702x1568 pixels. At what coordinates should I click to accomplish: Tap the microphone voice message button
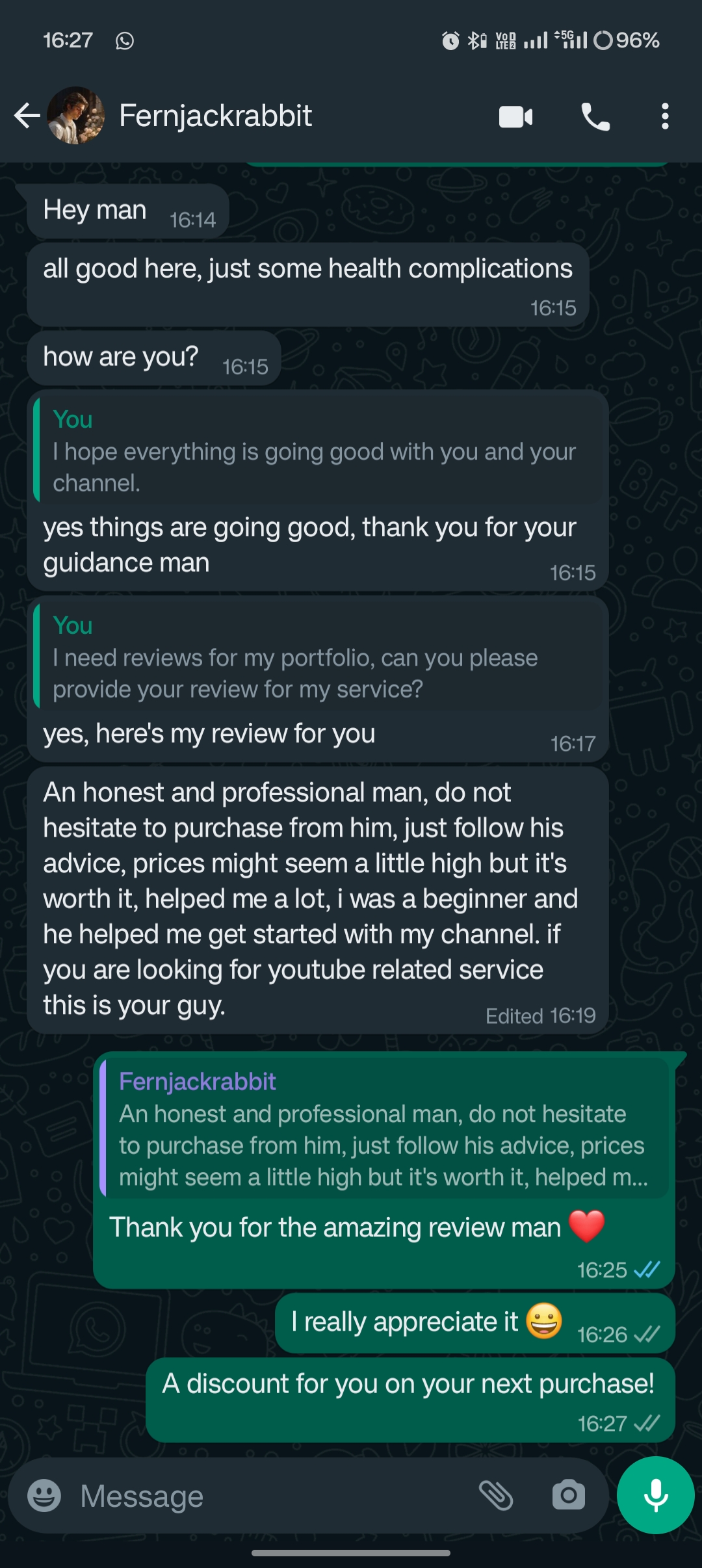(655, 1495)
